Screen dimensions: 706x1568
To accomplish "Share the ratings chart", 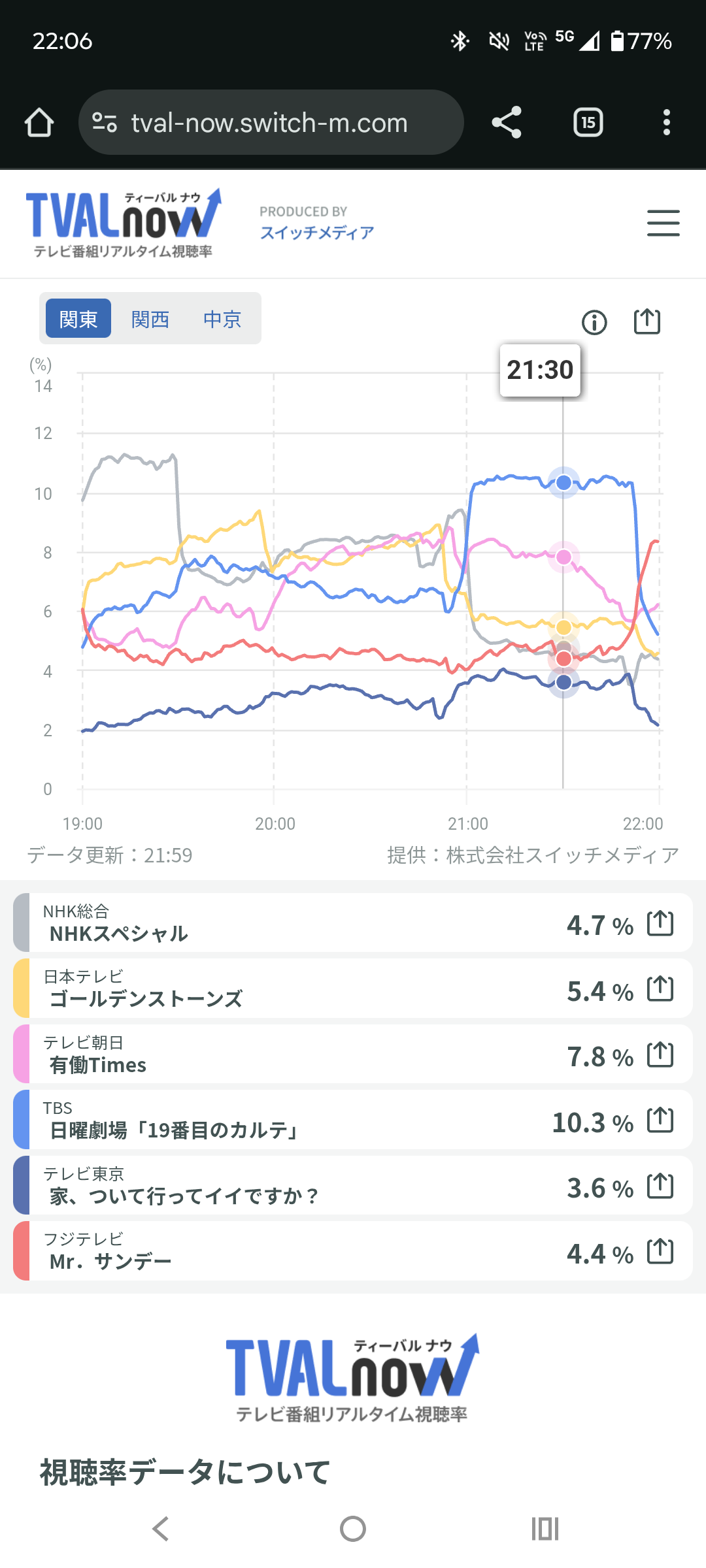I will tap(647, 321).
